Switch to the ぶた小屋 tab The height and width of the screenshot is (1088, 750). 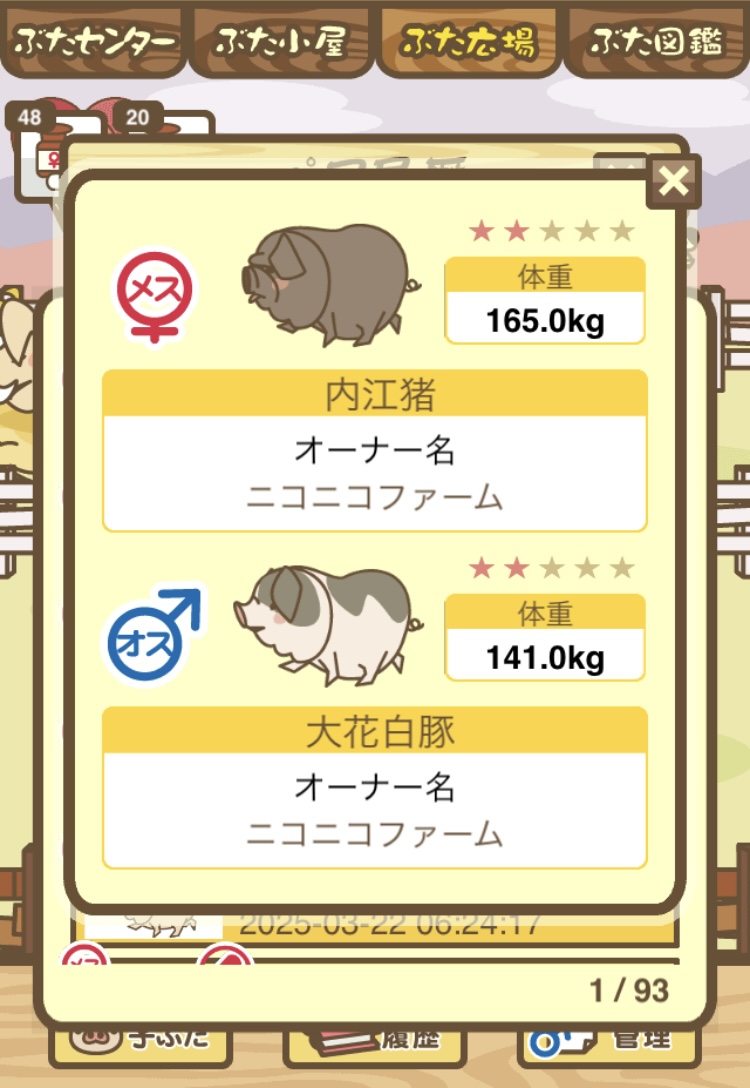click(x=281, y=42)
